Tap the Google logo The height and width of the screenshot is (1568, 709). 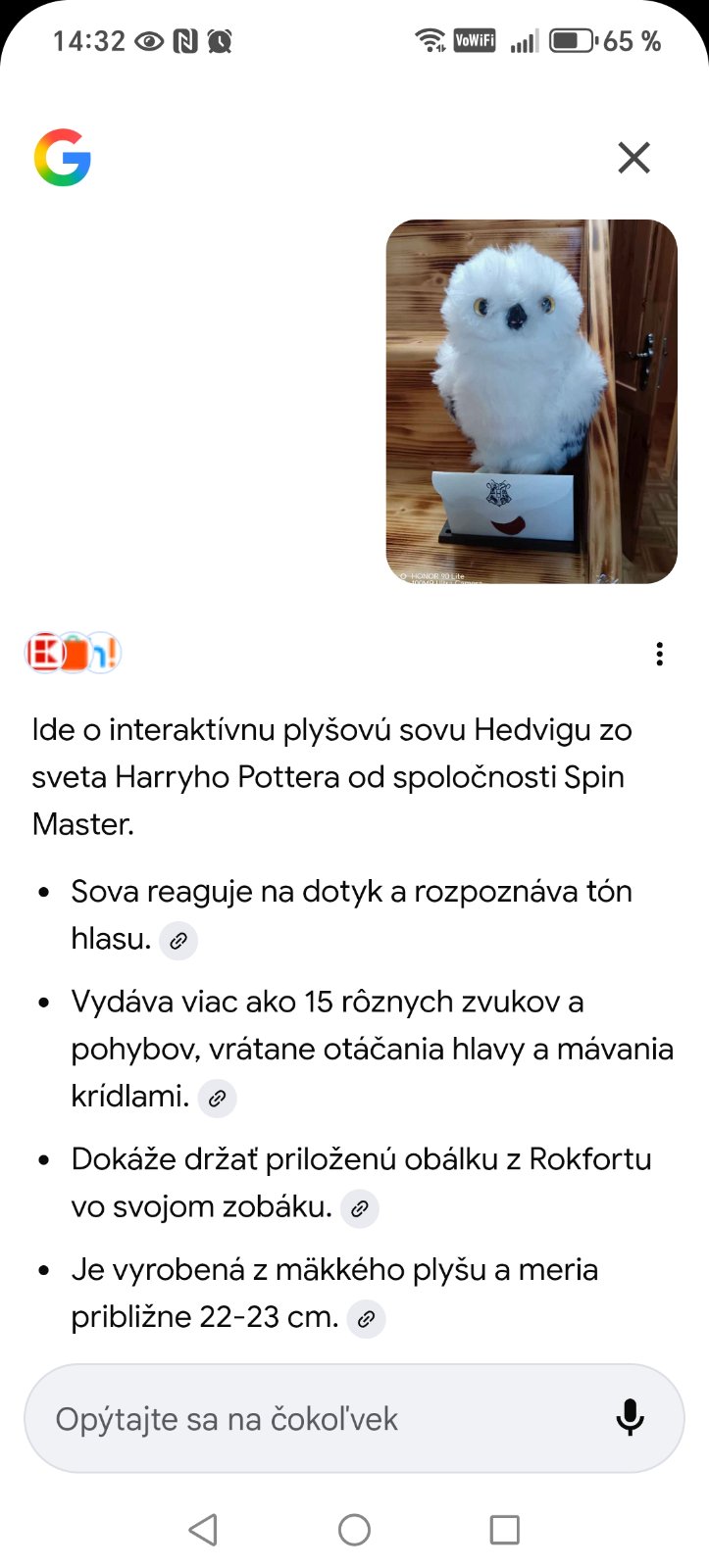pyautogui.click(x=63, y=157)
